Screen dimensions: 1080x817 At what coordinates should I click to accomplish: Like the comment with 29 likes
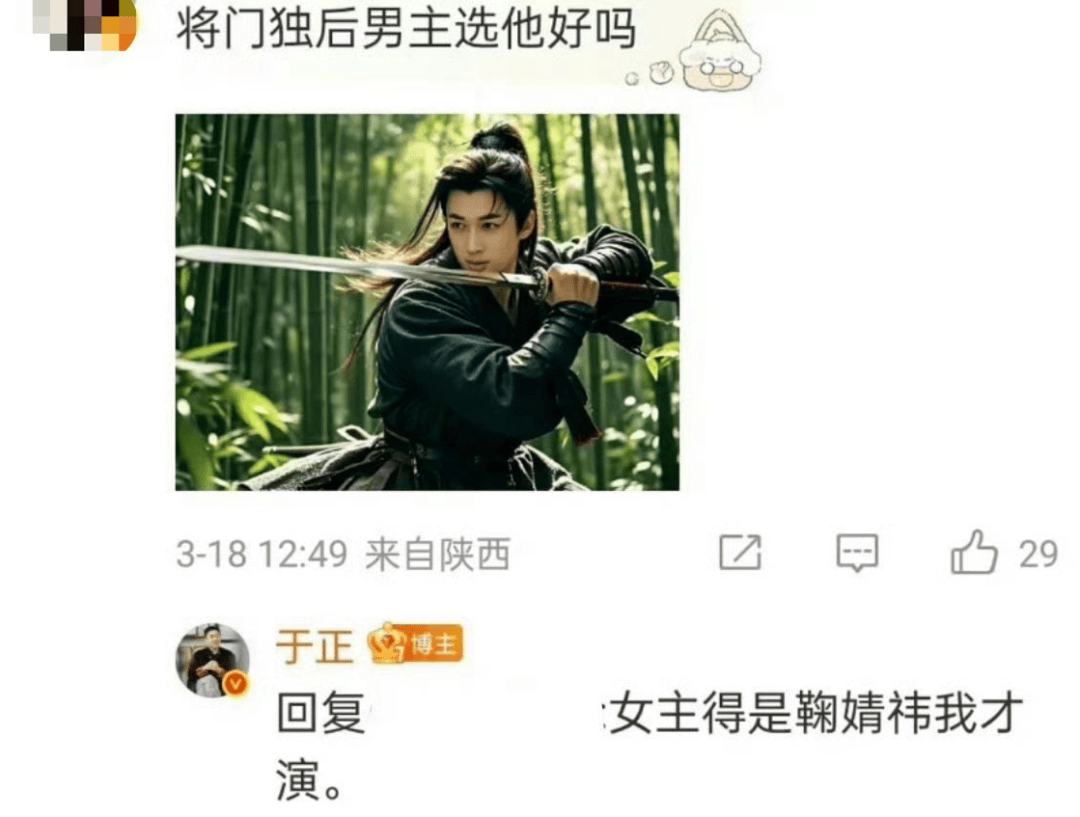coord(973,552)
